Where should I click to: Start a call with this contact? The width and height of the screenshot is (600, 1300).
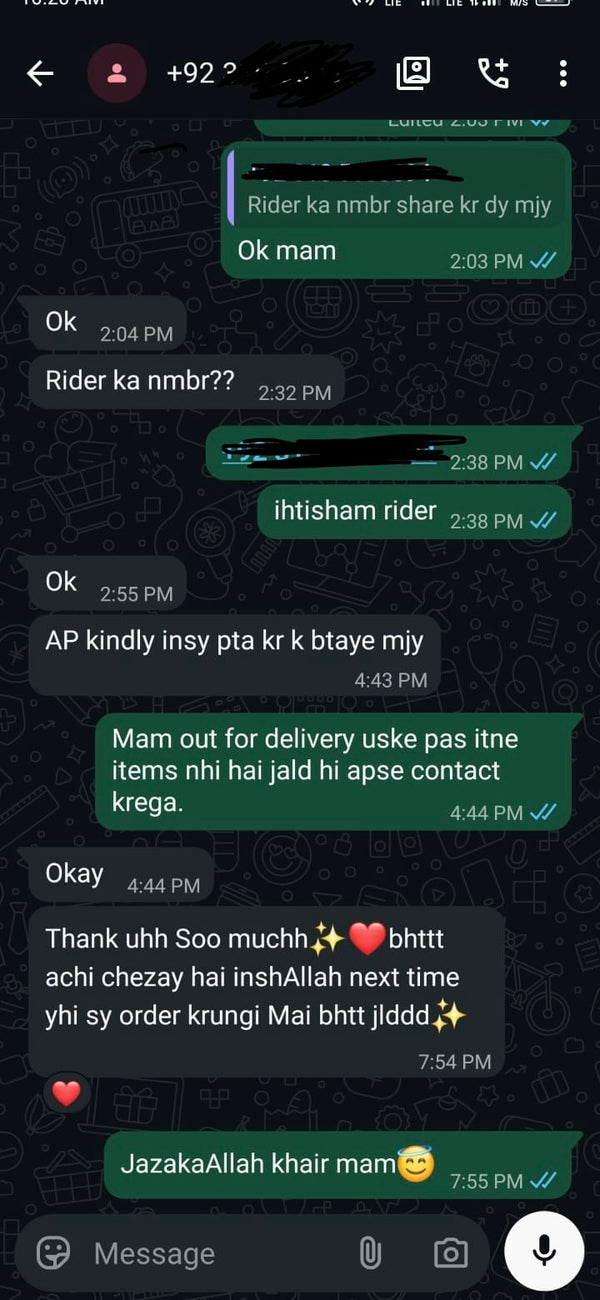(493, 72)
